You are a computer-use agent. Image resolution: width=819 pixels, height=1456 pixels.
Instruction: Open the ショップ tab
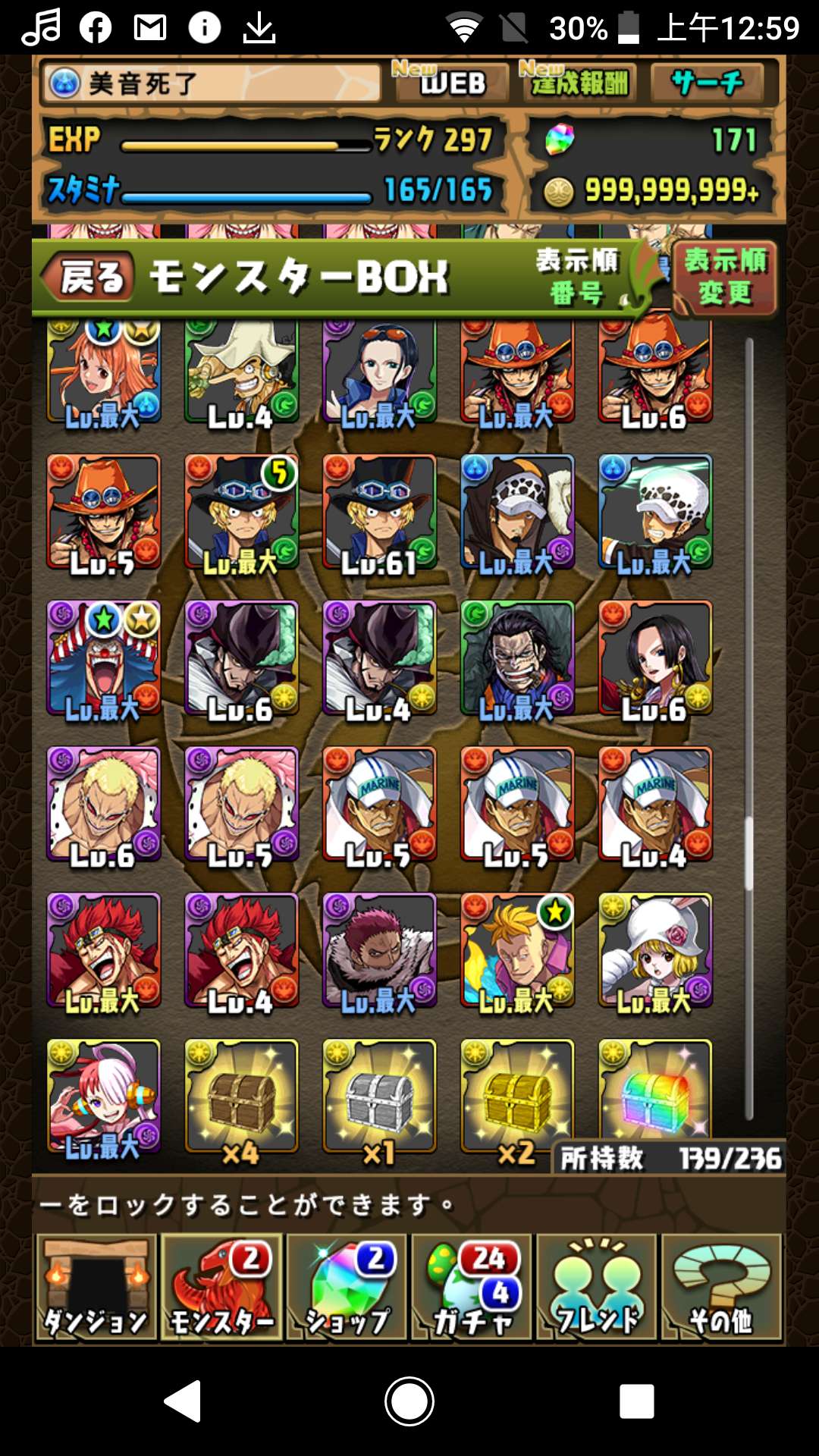pos(347,1286)
